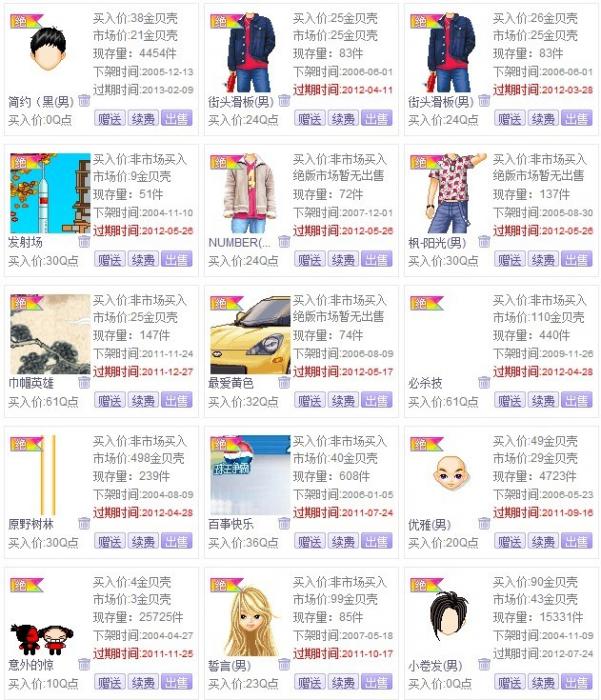Sell 最爱黄色 car item with 出售
This screenshot has height=700, width=601.
pos(376,400)
